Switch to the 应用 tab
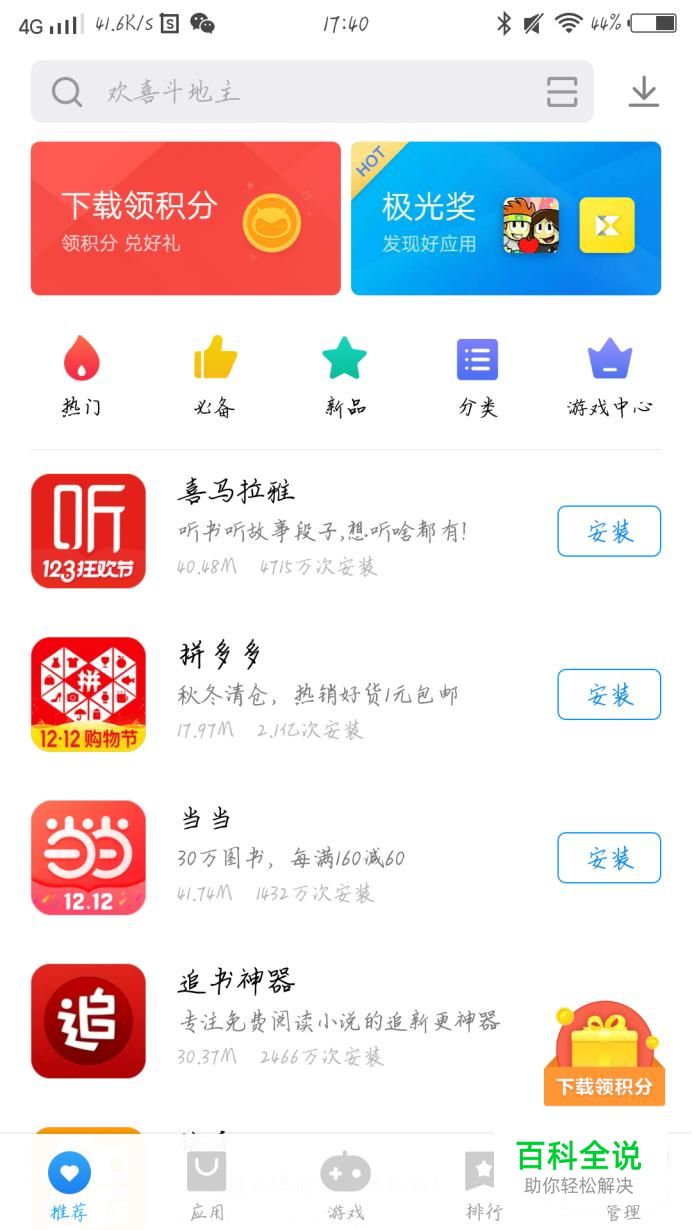 (x=207, y=1185)
